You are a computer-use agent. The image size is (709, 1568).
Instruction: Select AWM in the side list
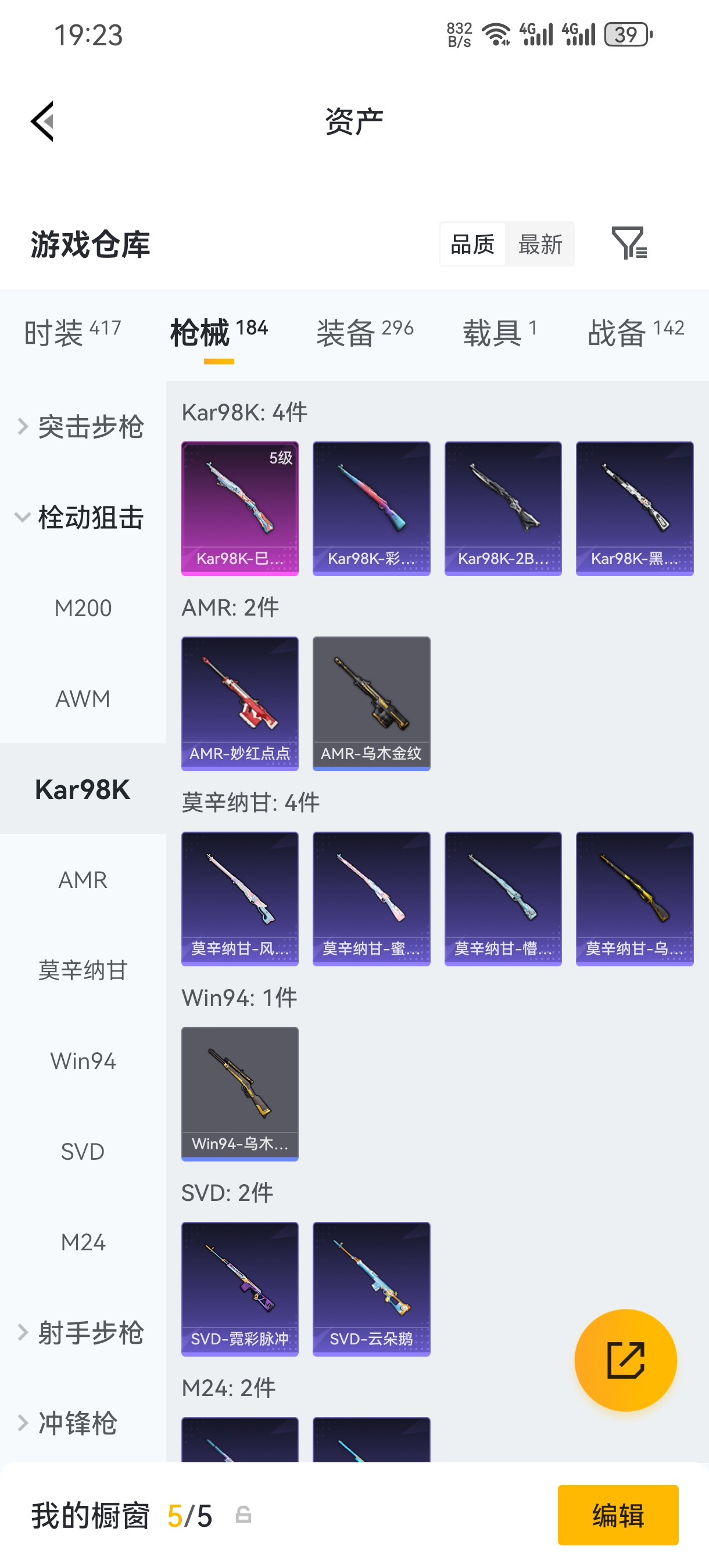tap(83, 699)
